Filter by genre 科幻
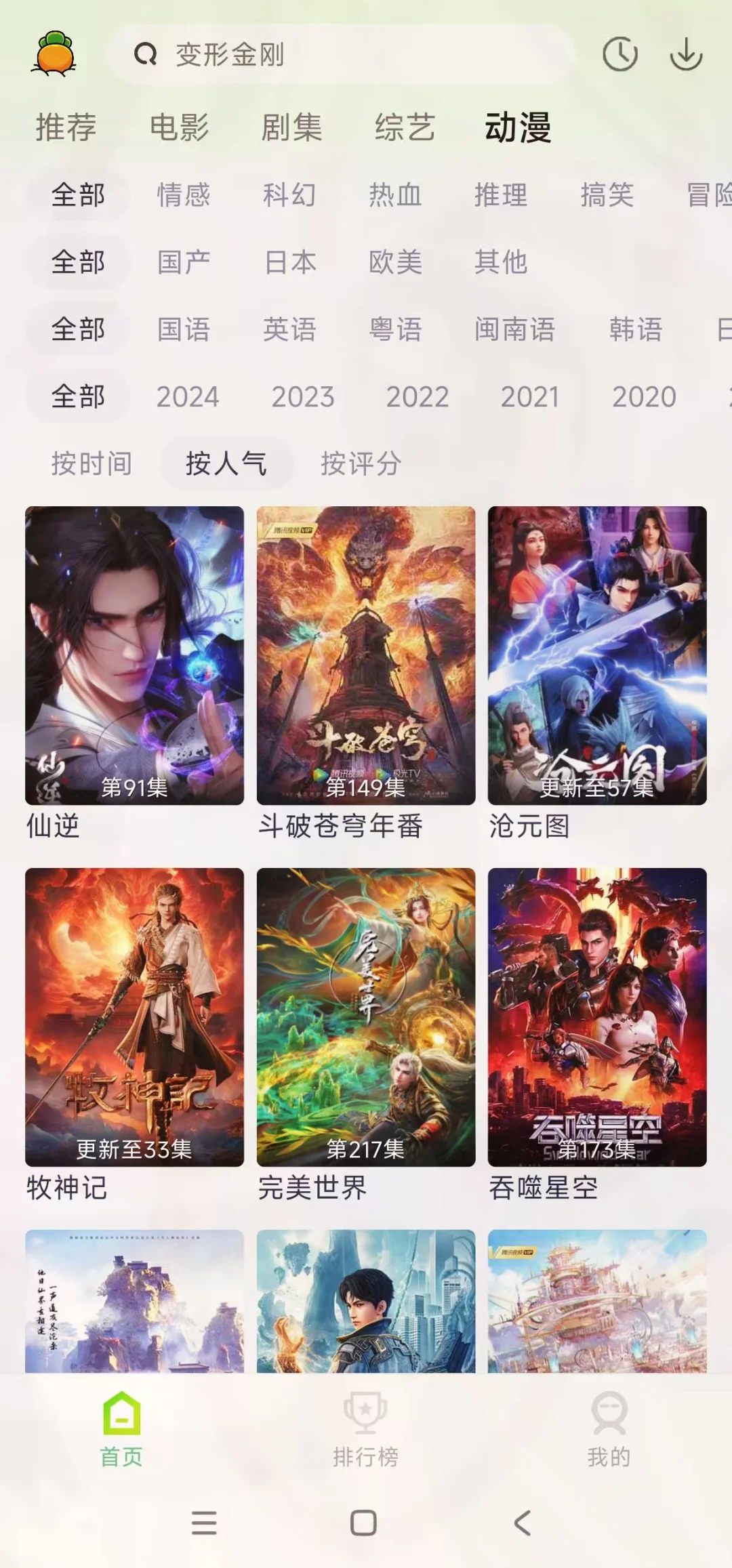732x1568 pixels. point(289,195)
